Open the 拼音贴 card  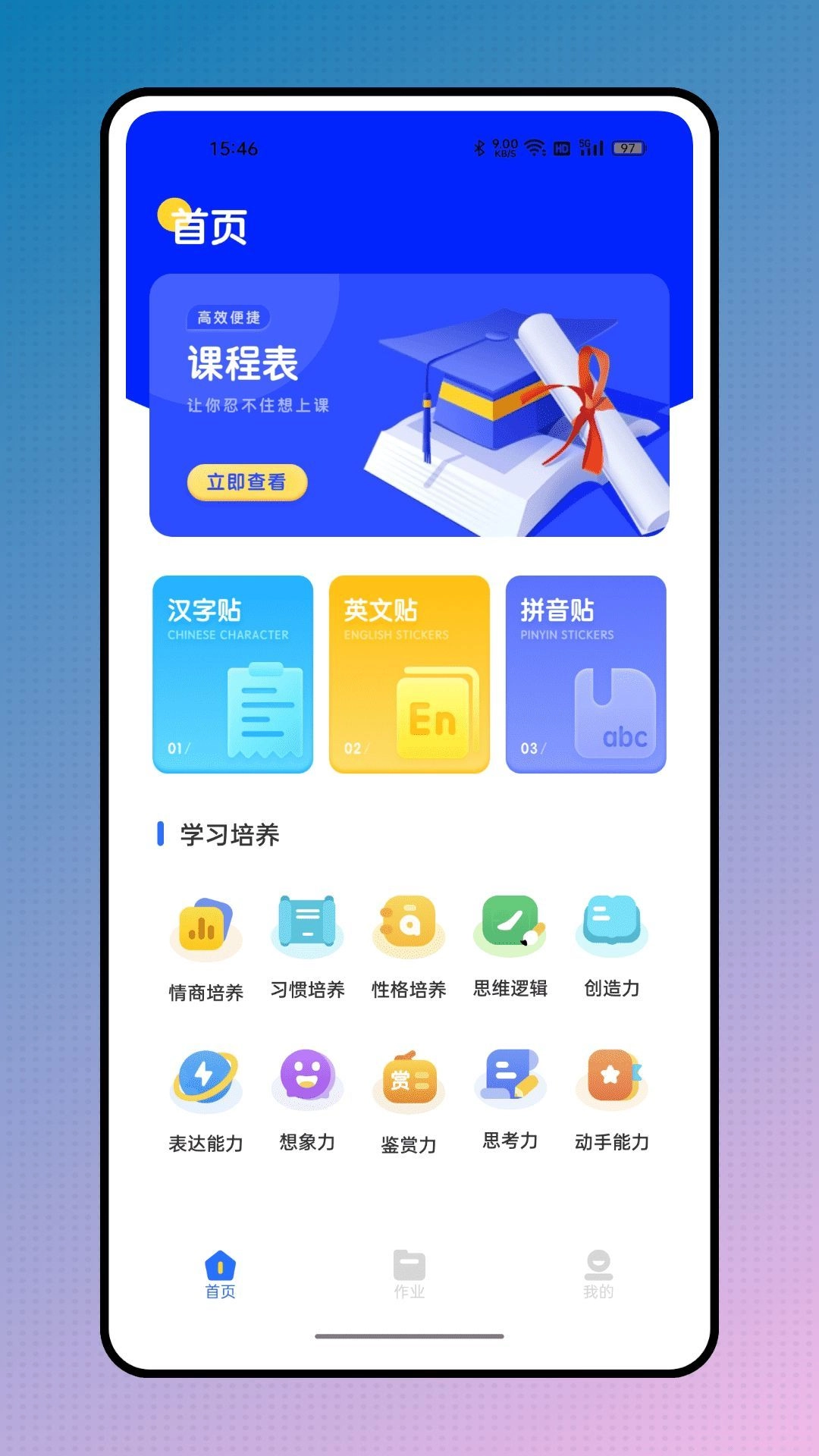585,674
